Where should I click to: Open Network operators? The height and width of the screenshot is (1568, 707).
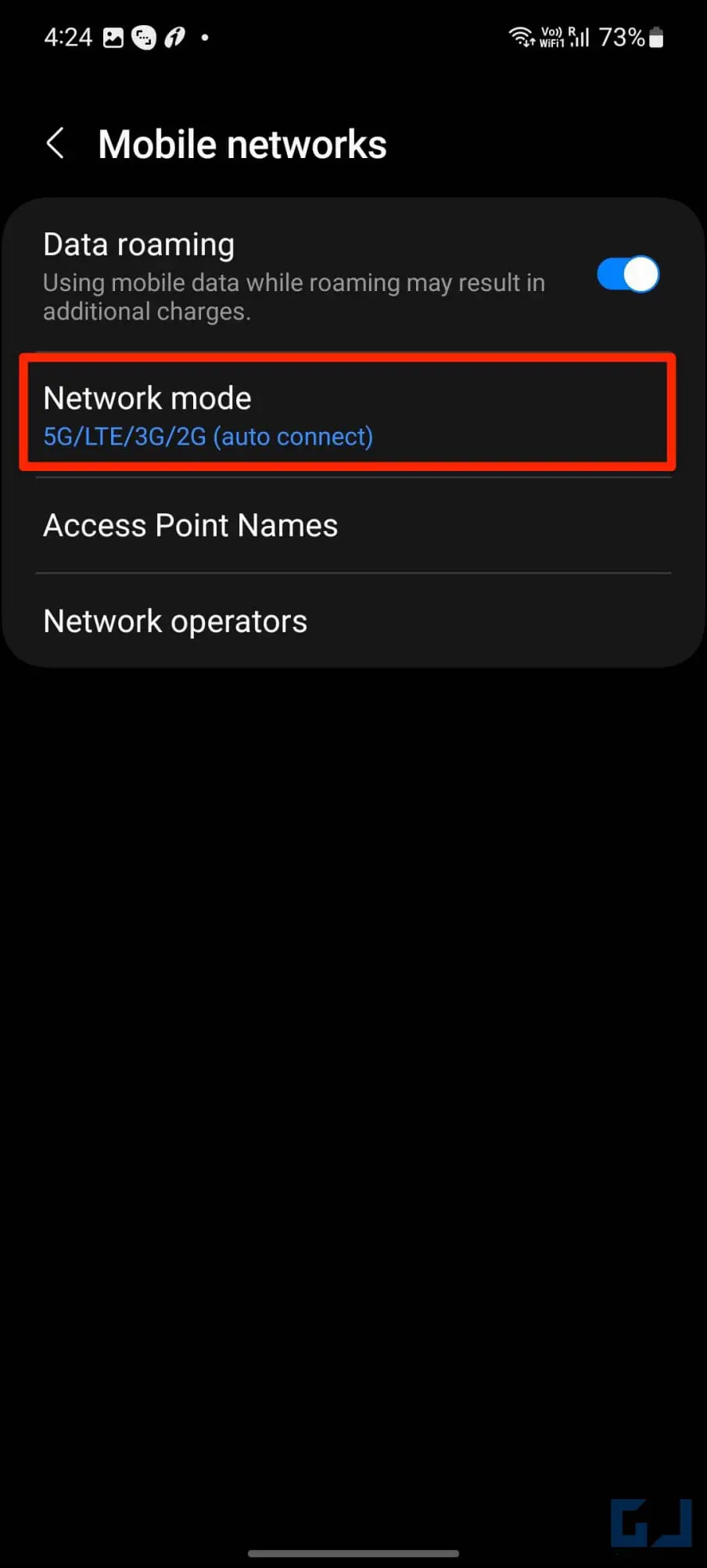(x=353, y=621)
